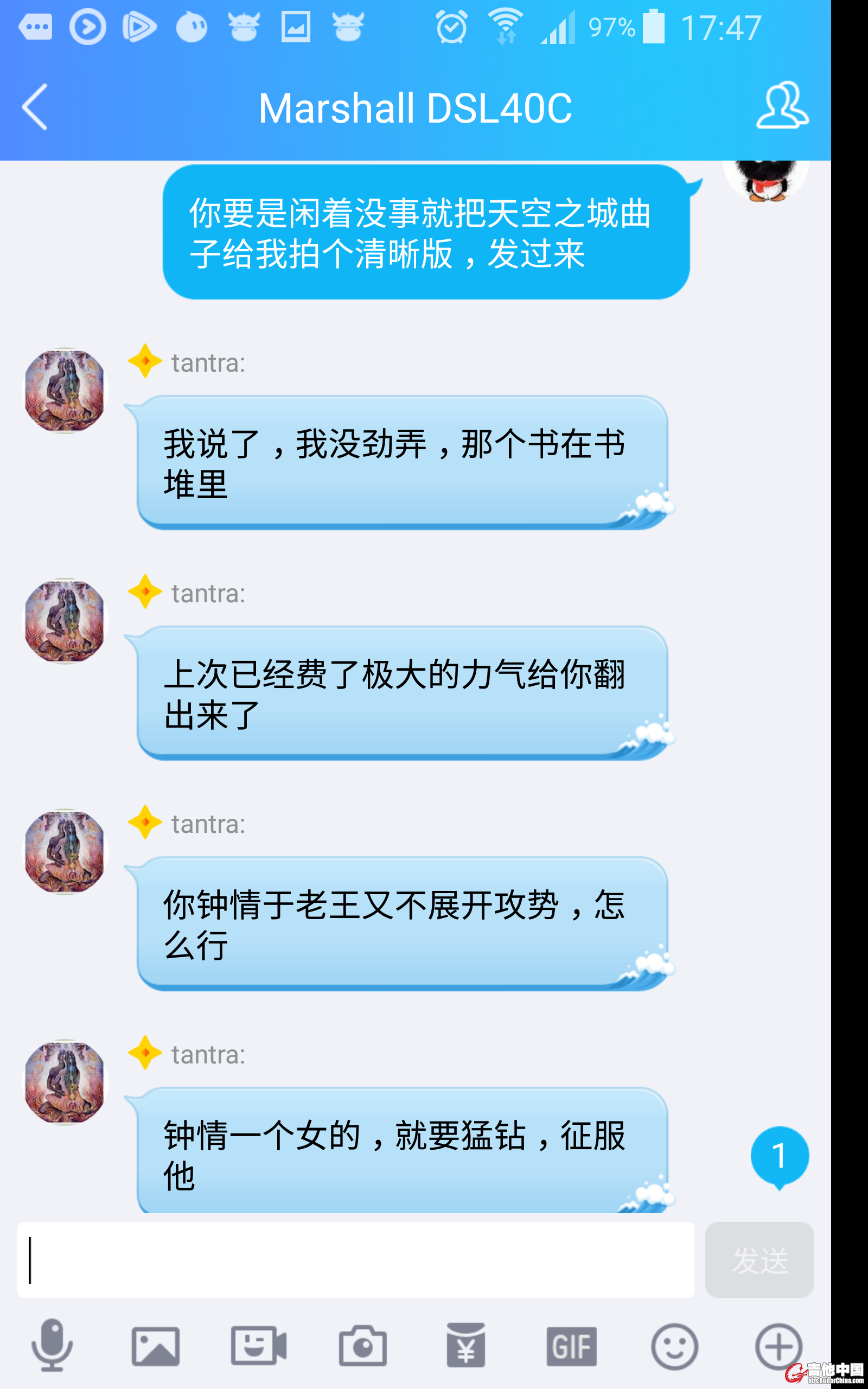This screenshot has height=1389, width=868.
Task: Open the short video recorder
Action: click(259, 1346)
